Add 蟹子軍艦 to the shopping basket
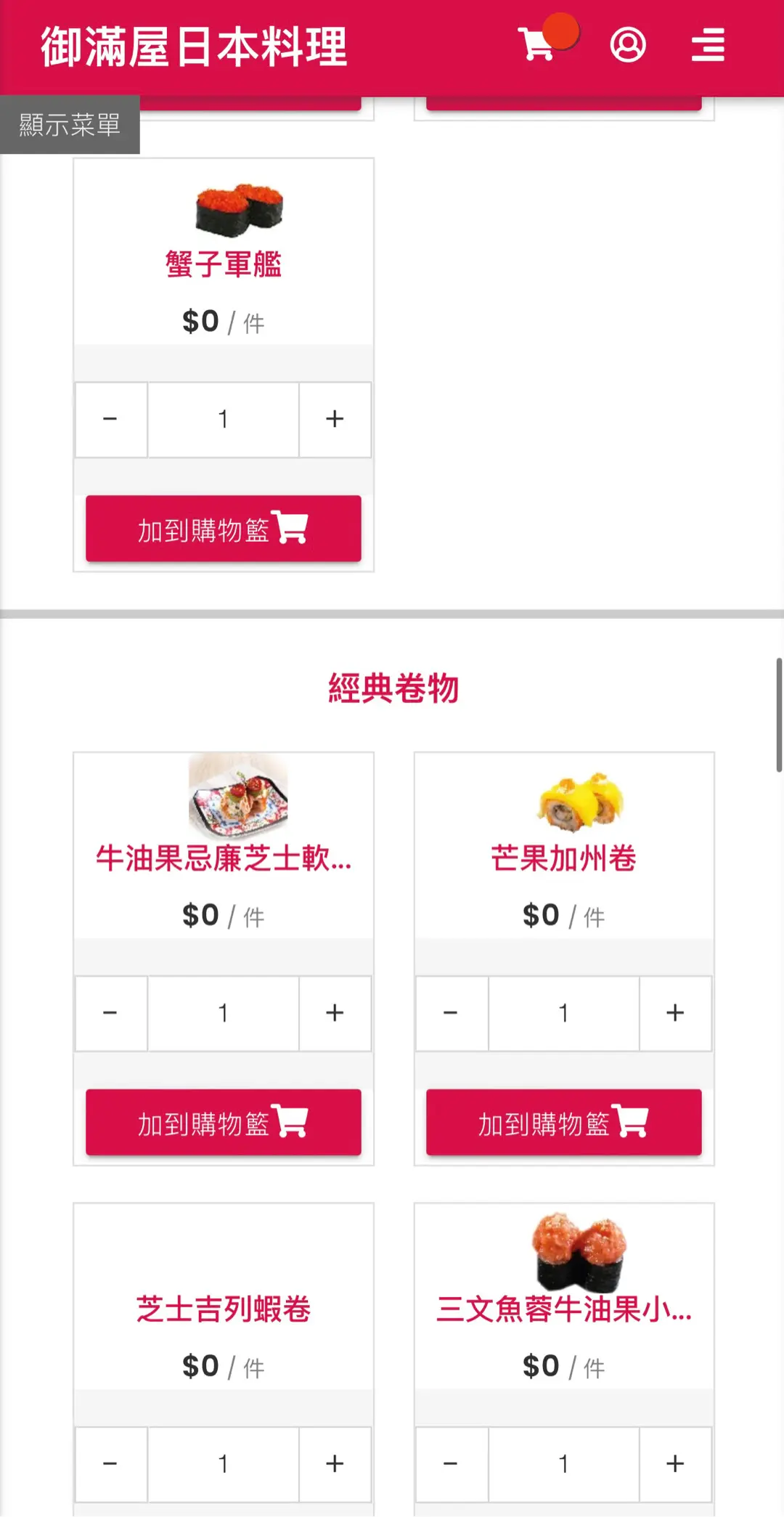784x1517 pixels. coord(224,529)
